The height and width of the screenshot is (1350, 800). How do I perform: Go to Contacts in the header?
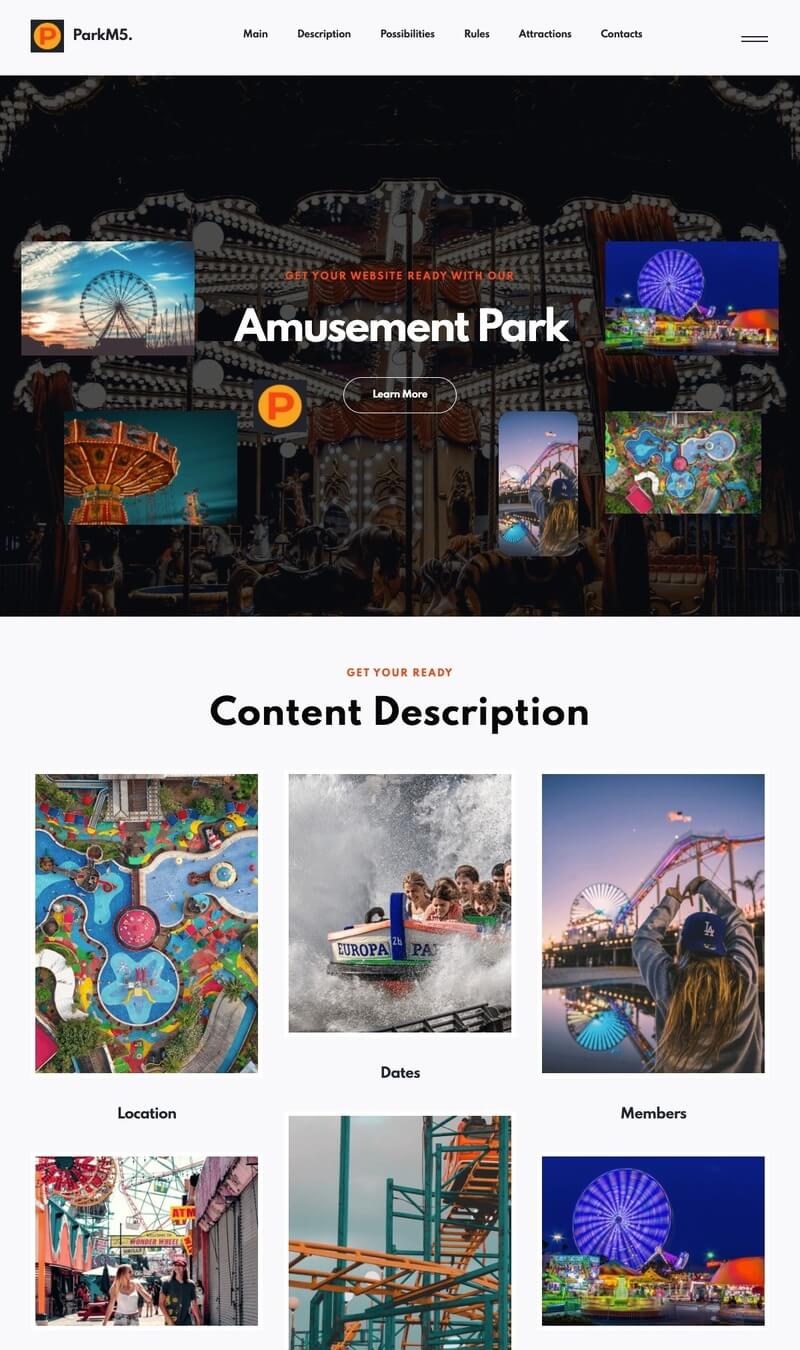click(621, 34)
